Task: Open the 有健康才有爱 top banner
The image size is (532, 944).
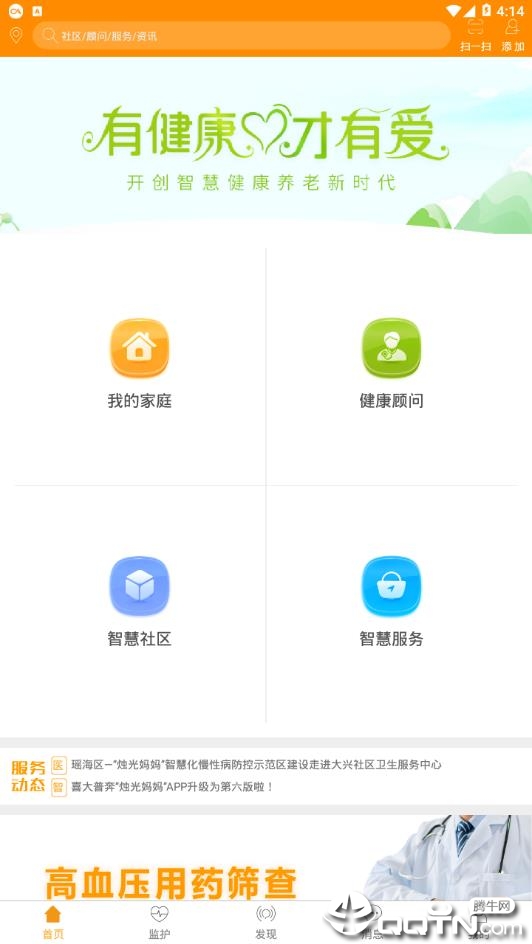Action: click(266, 146)
